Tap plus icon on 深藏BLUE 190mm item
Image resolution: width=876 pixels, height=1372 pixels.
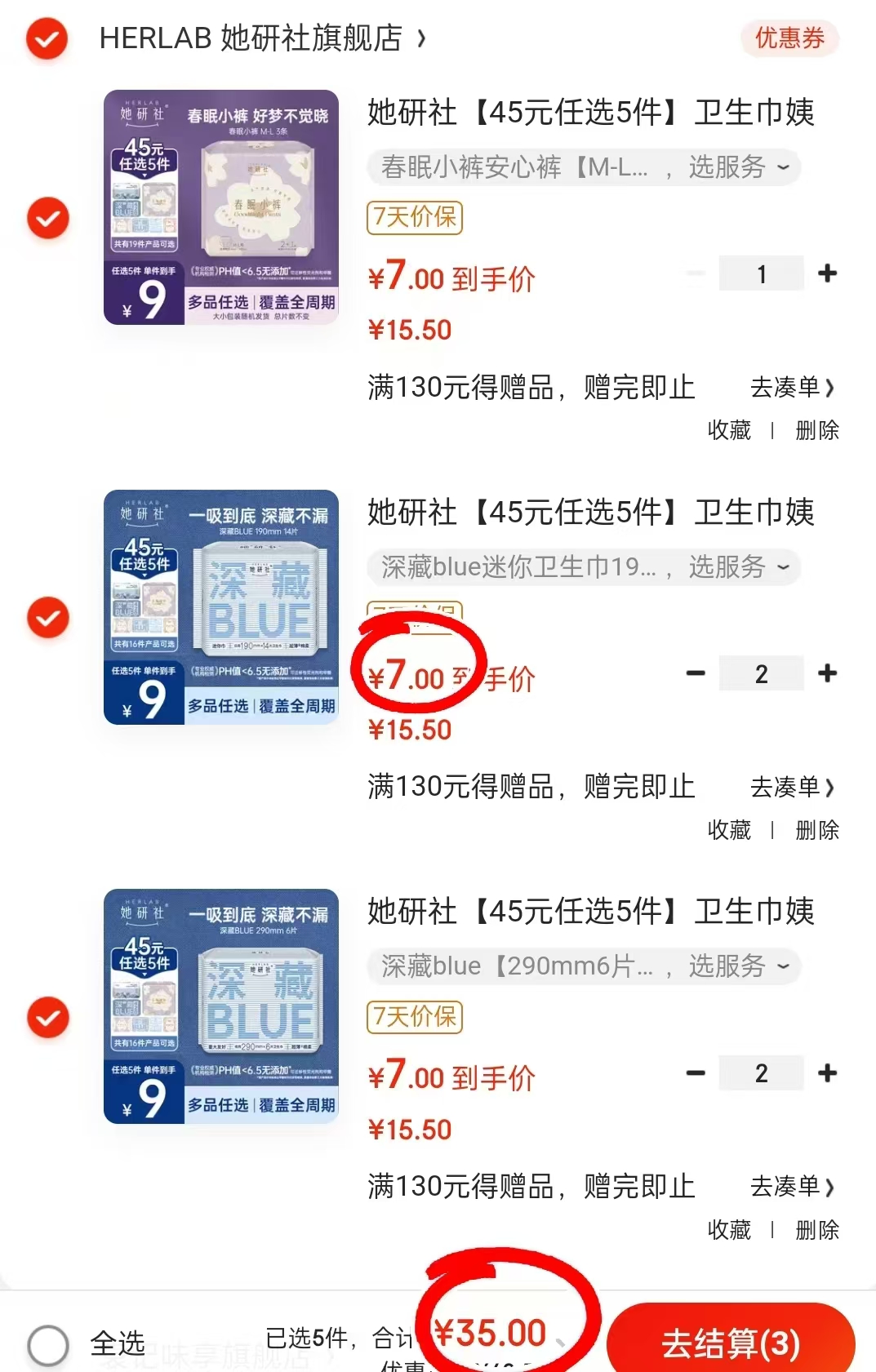tap(828, 673)
